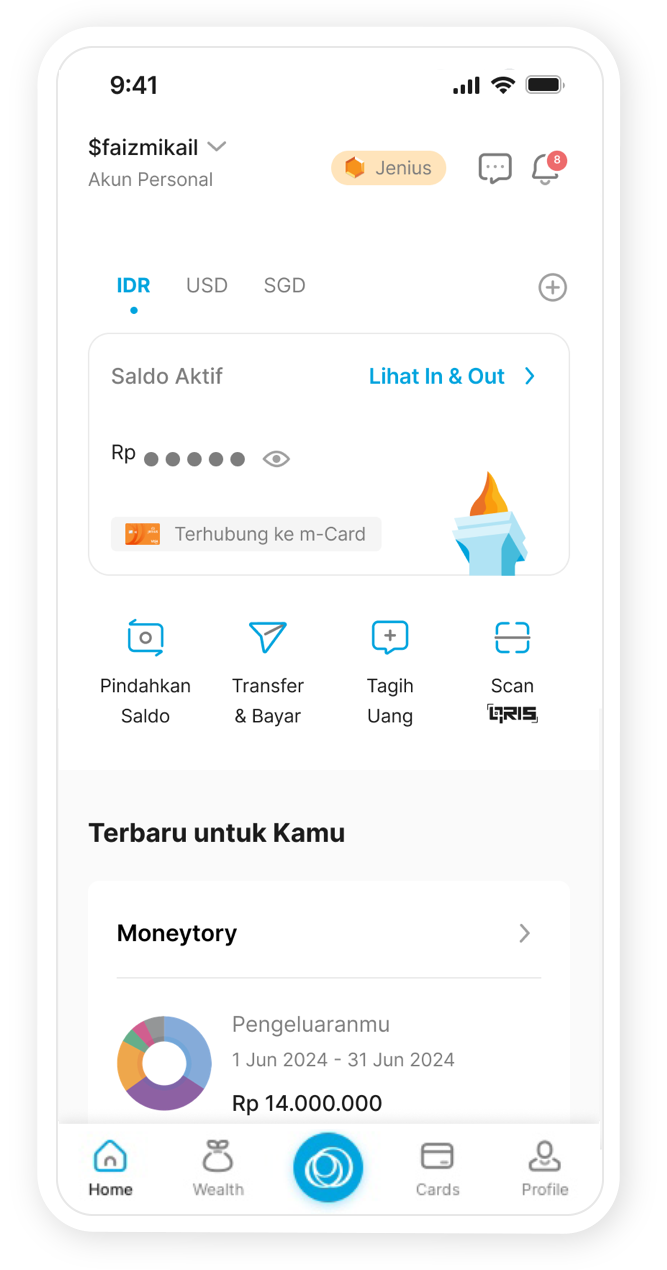
Task: Launch Scan QRIS
Action: pyautogui.click(x=512, y=670)
